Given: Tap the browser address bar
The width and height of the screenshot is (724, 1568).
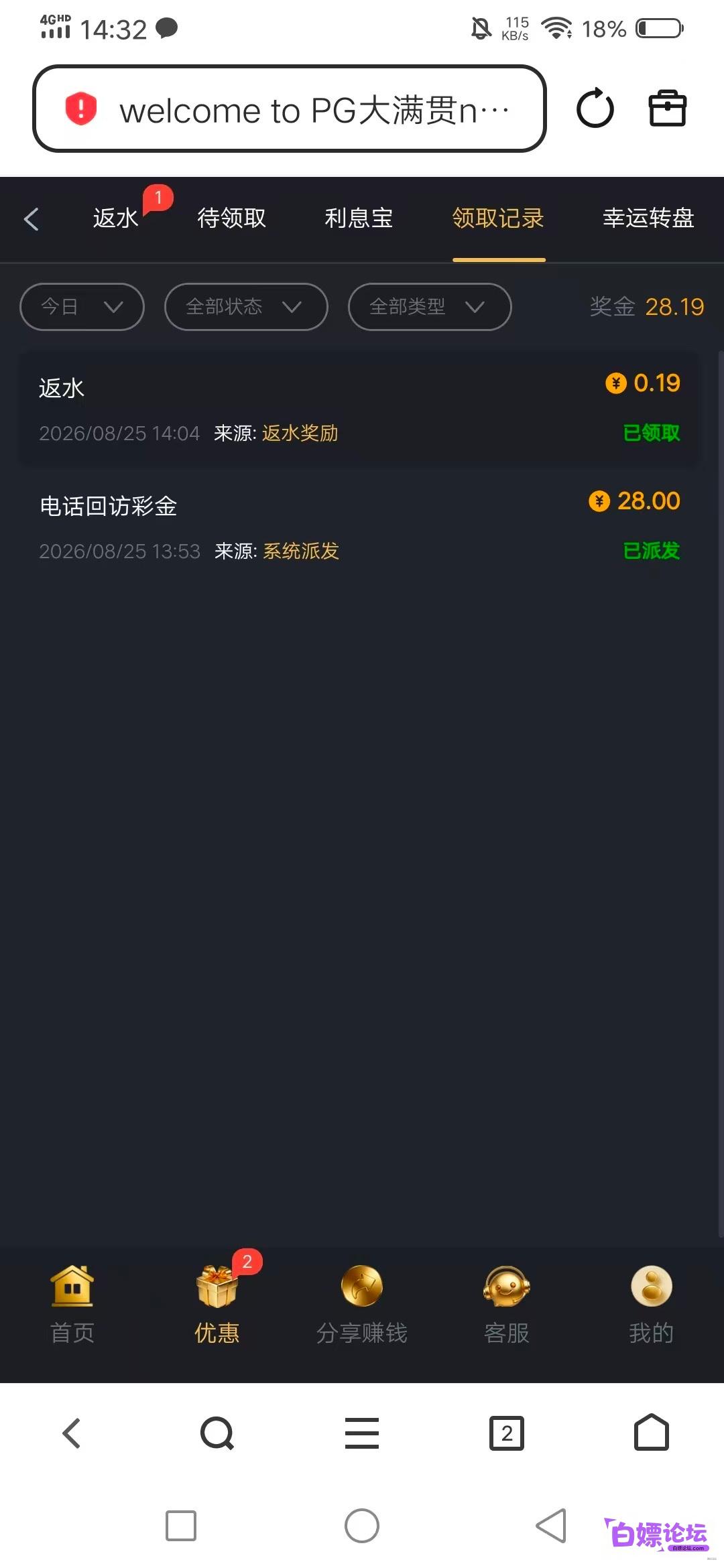Looking at the screenshot, I should [x=290, y=109].
